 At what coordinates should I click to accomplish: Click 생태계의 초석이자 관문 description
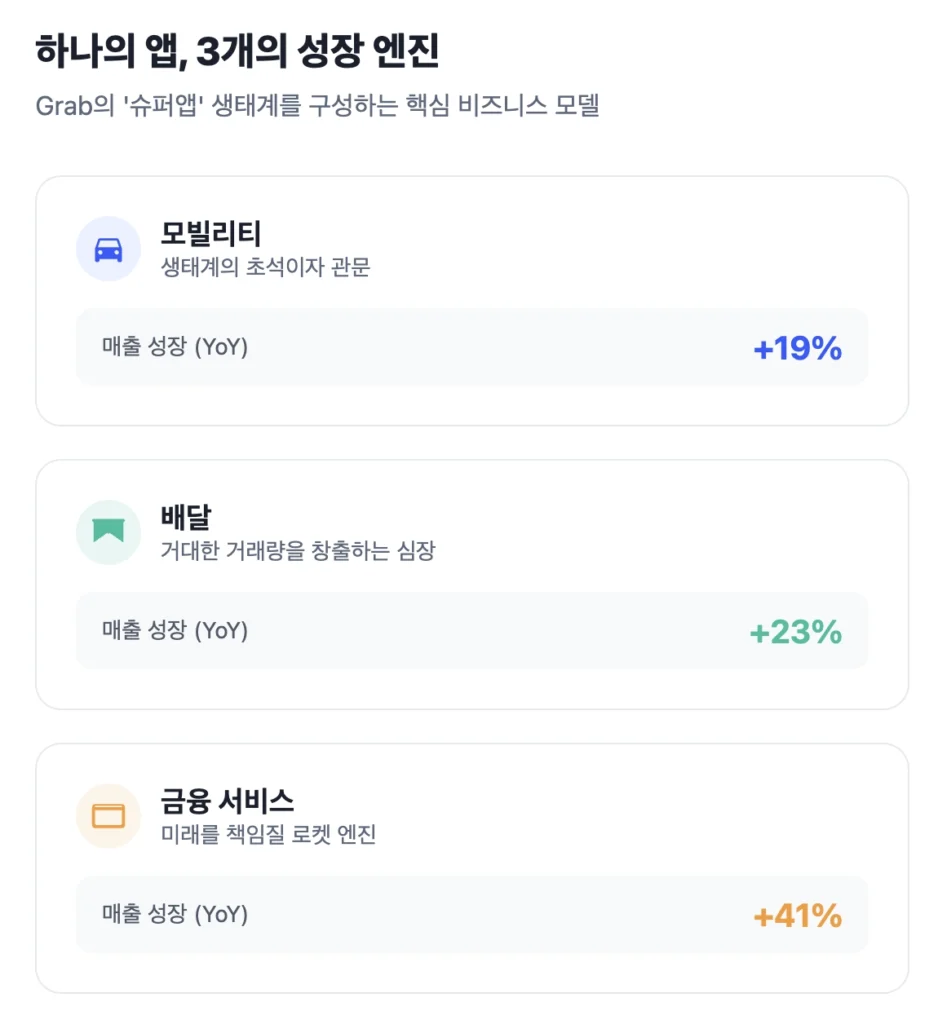[x=262, y=268]
